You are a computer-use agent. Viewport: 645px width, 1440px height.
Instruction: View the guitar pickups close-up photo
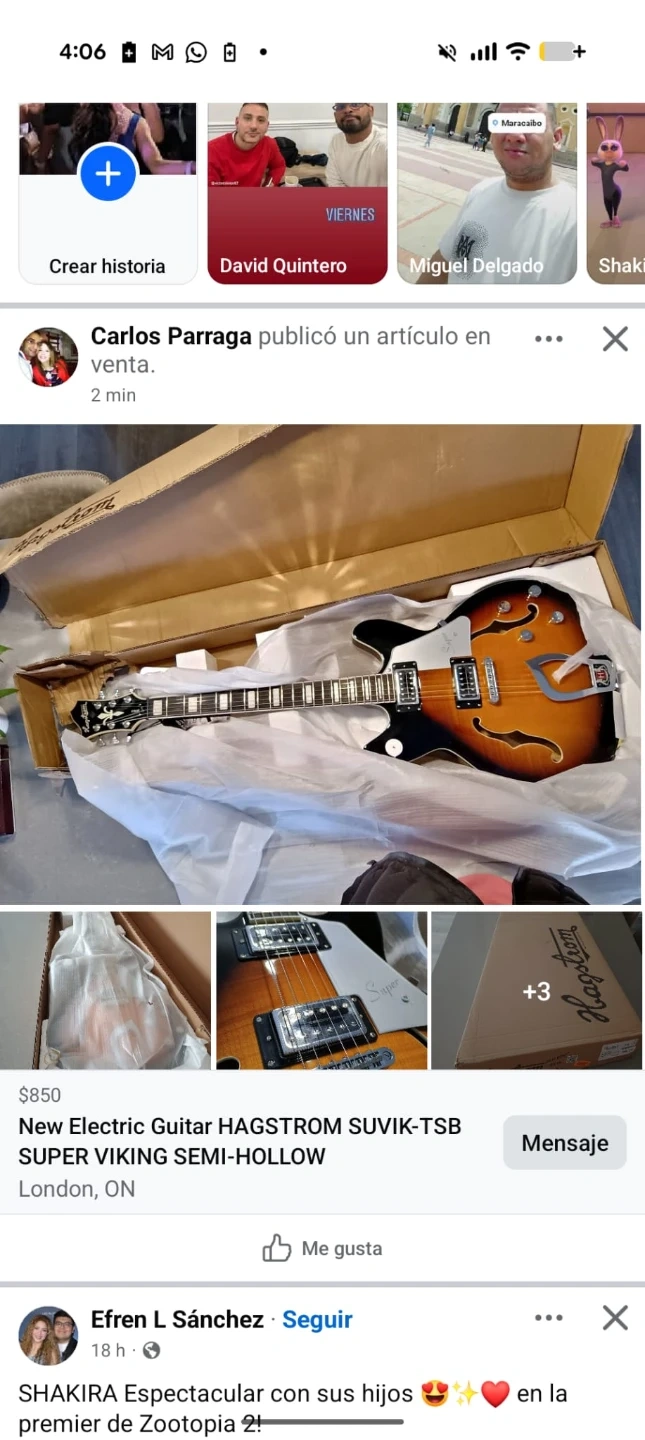[x=321, y=990]
